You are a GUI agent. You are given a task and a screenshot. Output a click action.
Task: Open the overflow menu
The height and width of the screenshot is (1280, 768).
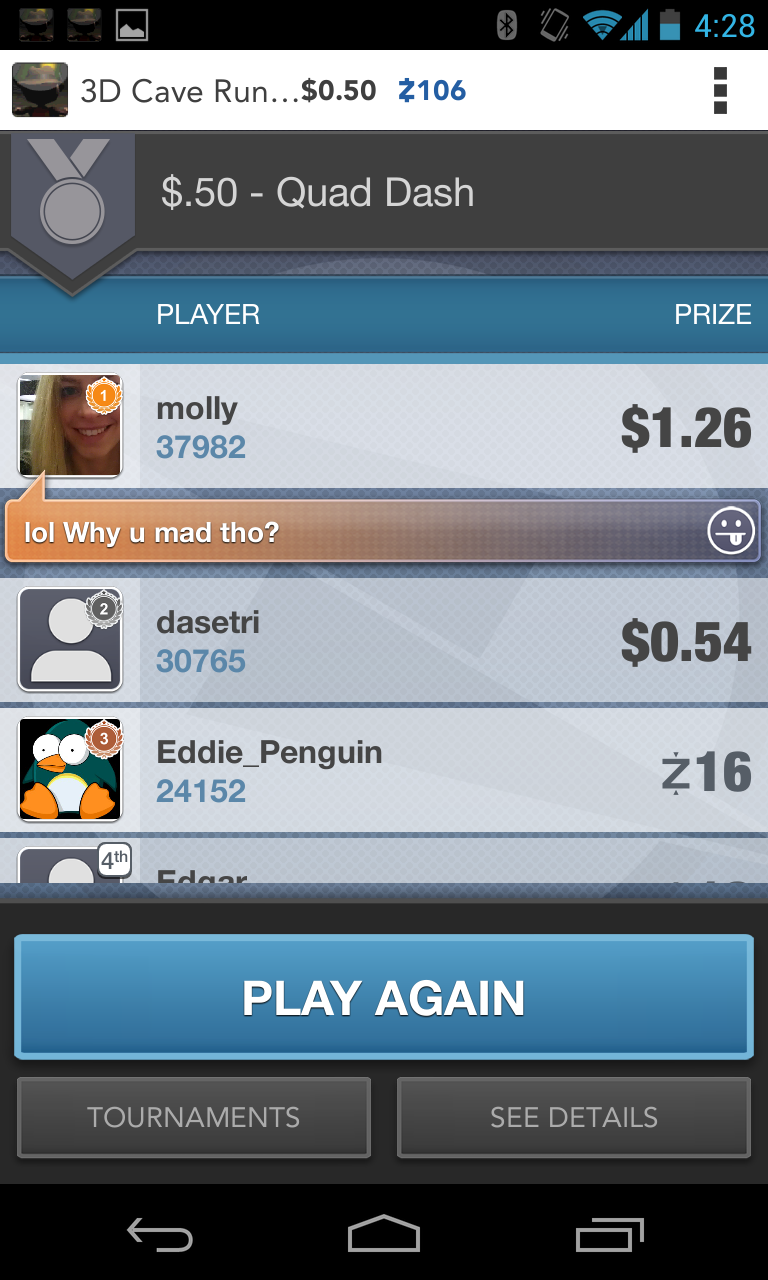pos(720,90)
